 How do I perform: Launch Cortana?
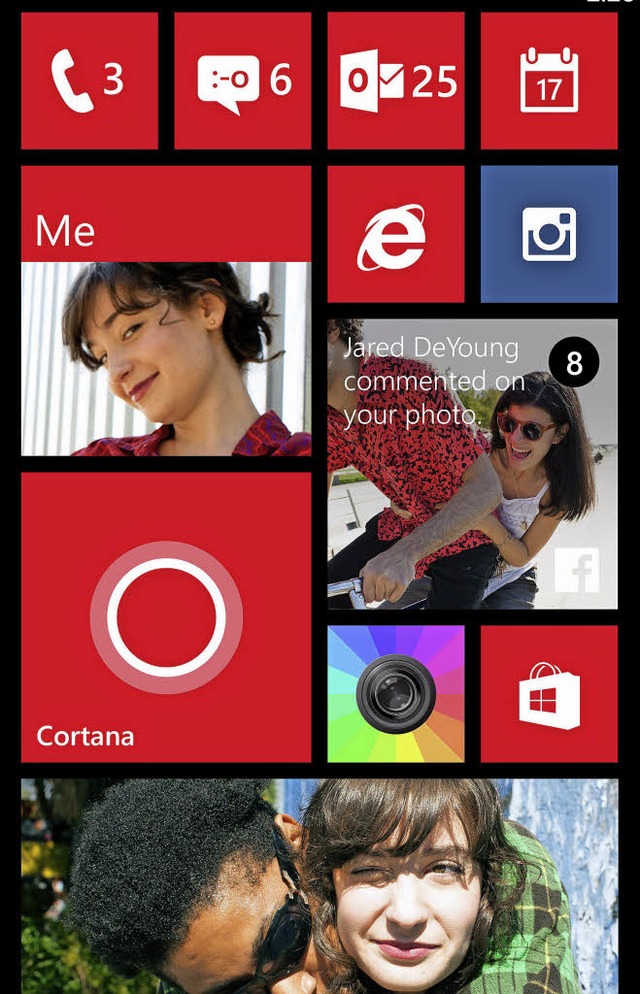(166, 617)
